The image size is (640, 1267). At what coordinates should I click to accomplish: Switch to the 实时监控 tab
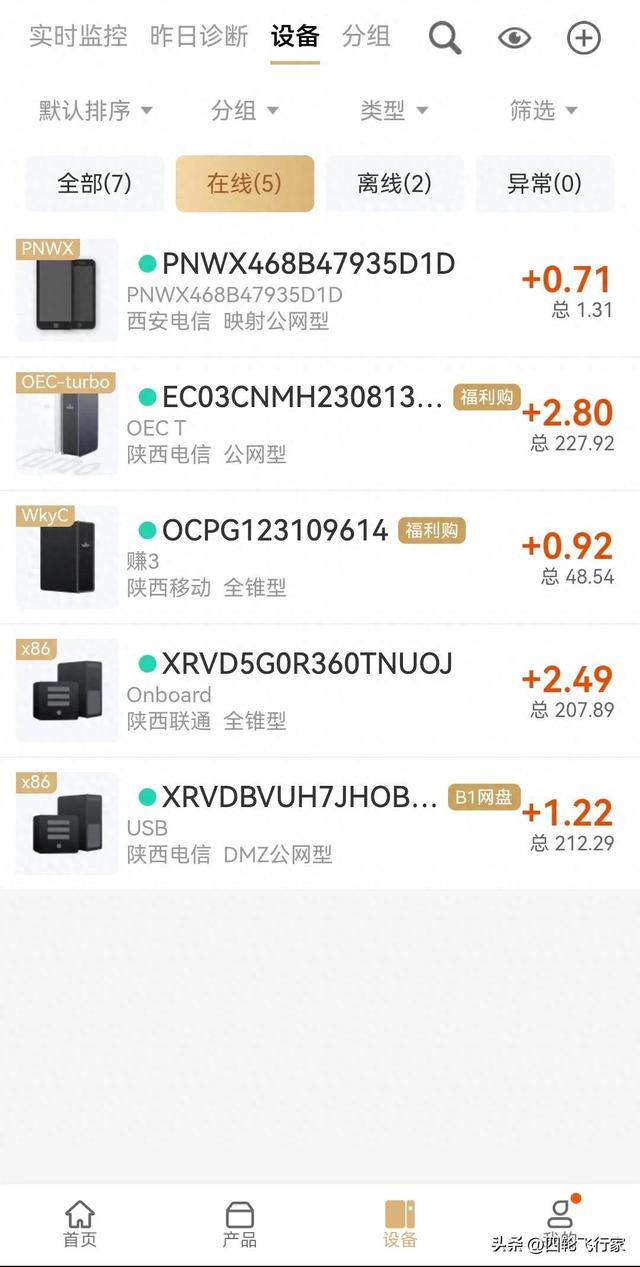point(78,37)
